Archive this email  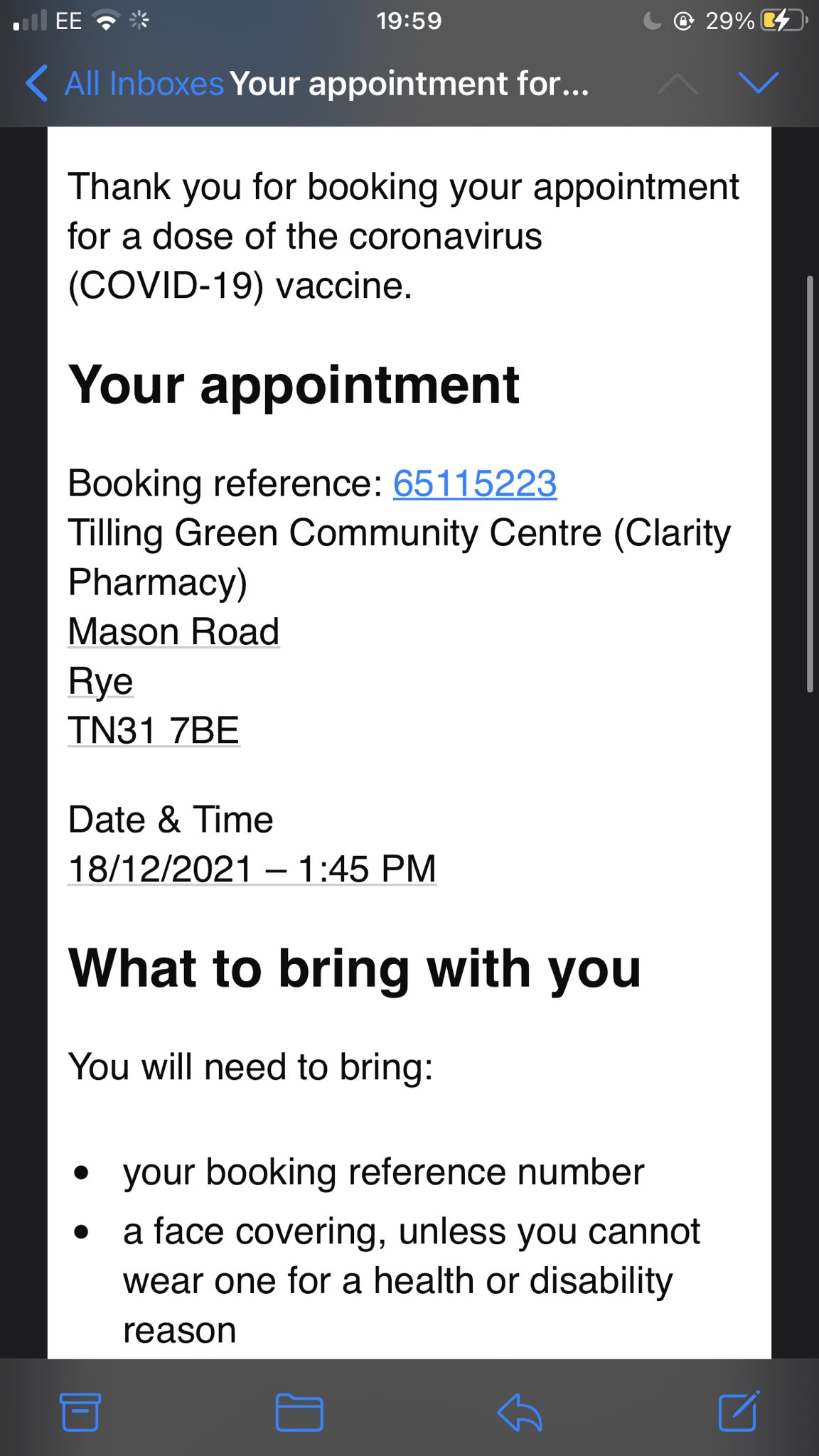click(x=80, y=1412)
